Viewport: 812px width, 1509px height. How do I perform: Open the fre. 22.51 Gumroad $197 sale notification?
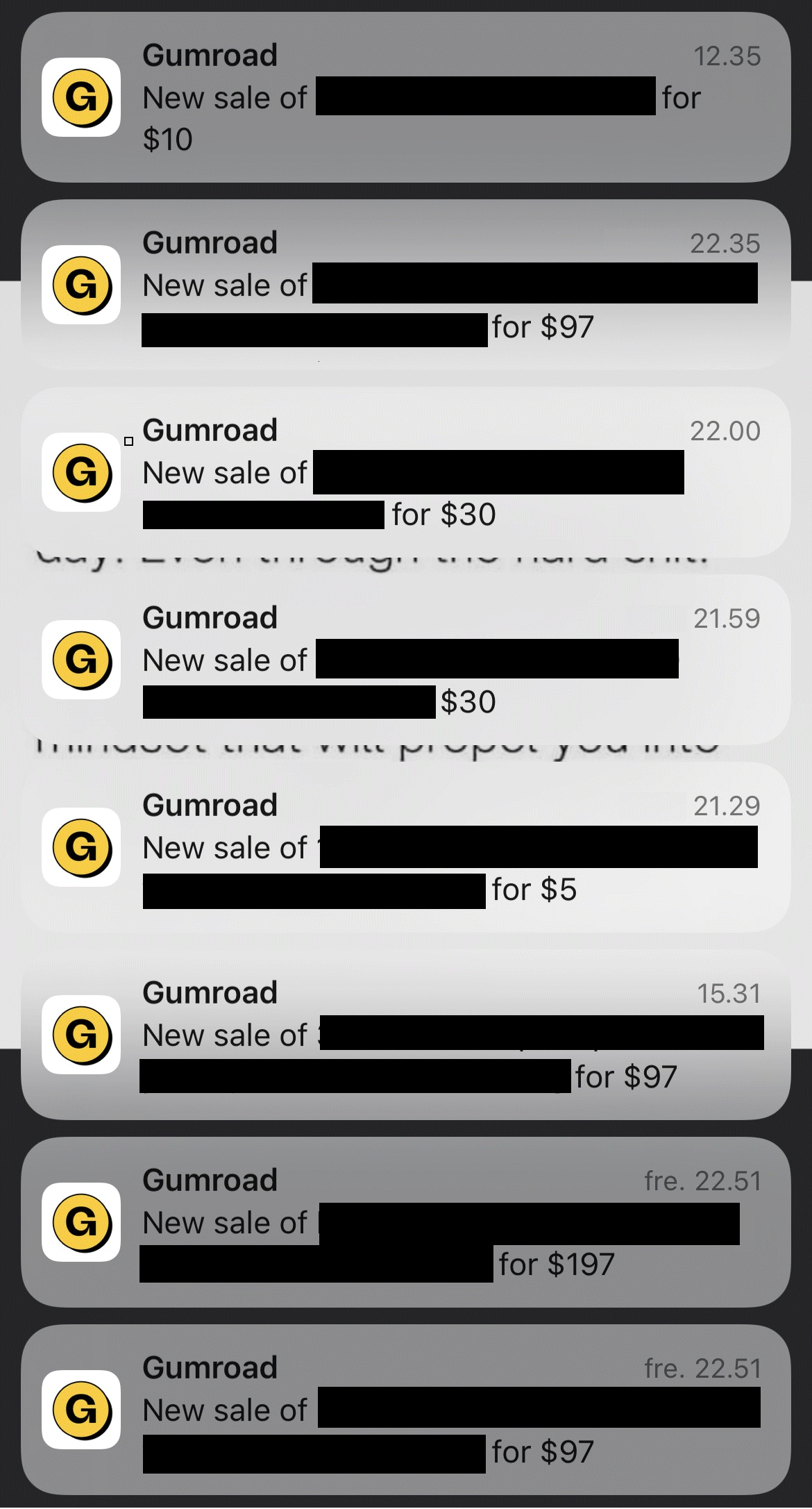[x=406, y=1222]
